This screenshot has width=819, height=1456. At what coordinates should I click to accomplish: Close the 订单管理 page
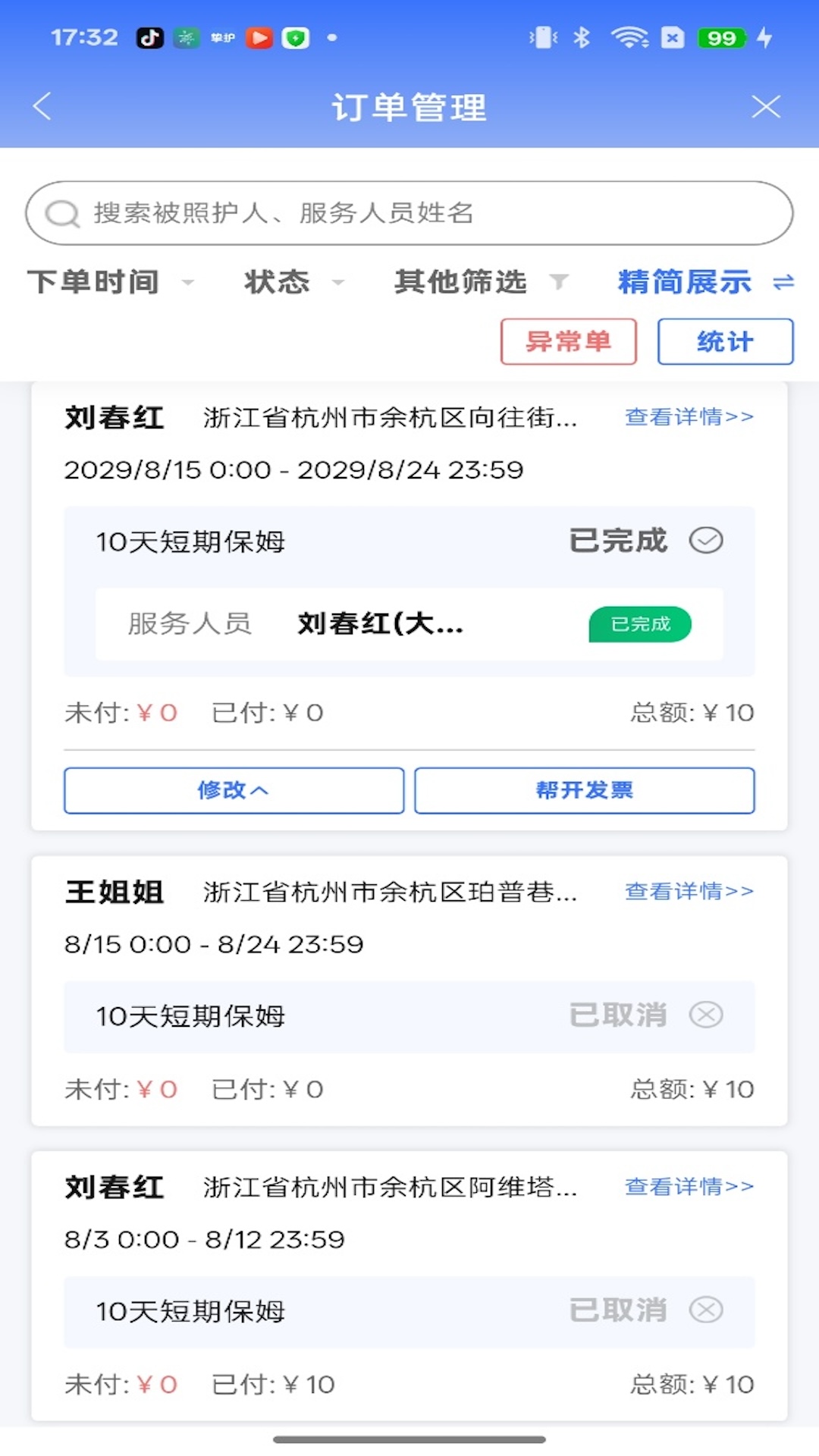(765, 107)
